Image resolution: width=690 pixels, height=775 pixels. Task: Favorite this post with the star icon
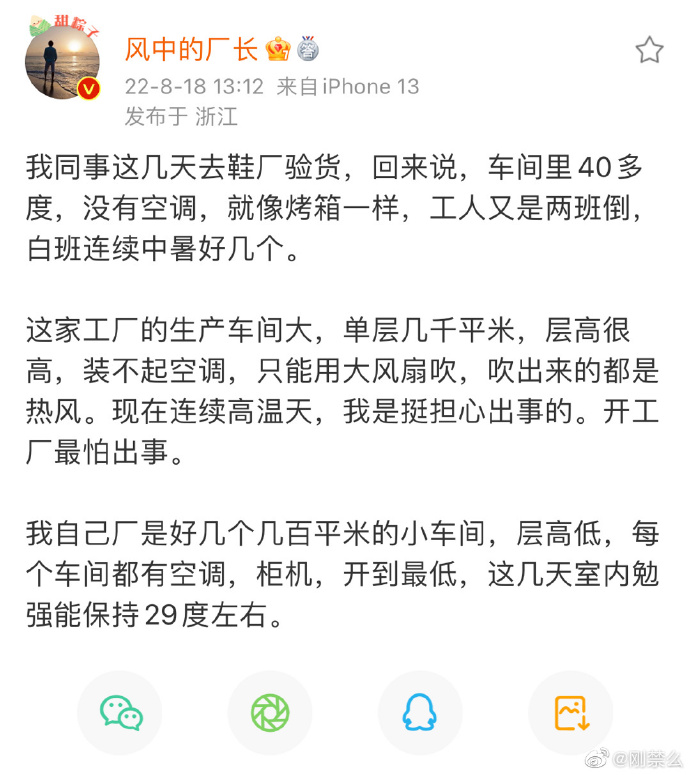[649, 50]
